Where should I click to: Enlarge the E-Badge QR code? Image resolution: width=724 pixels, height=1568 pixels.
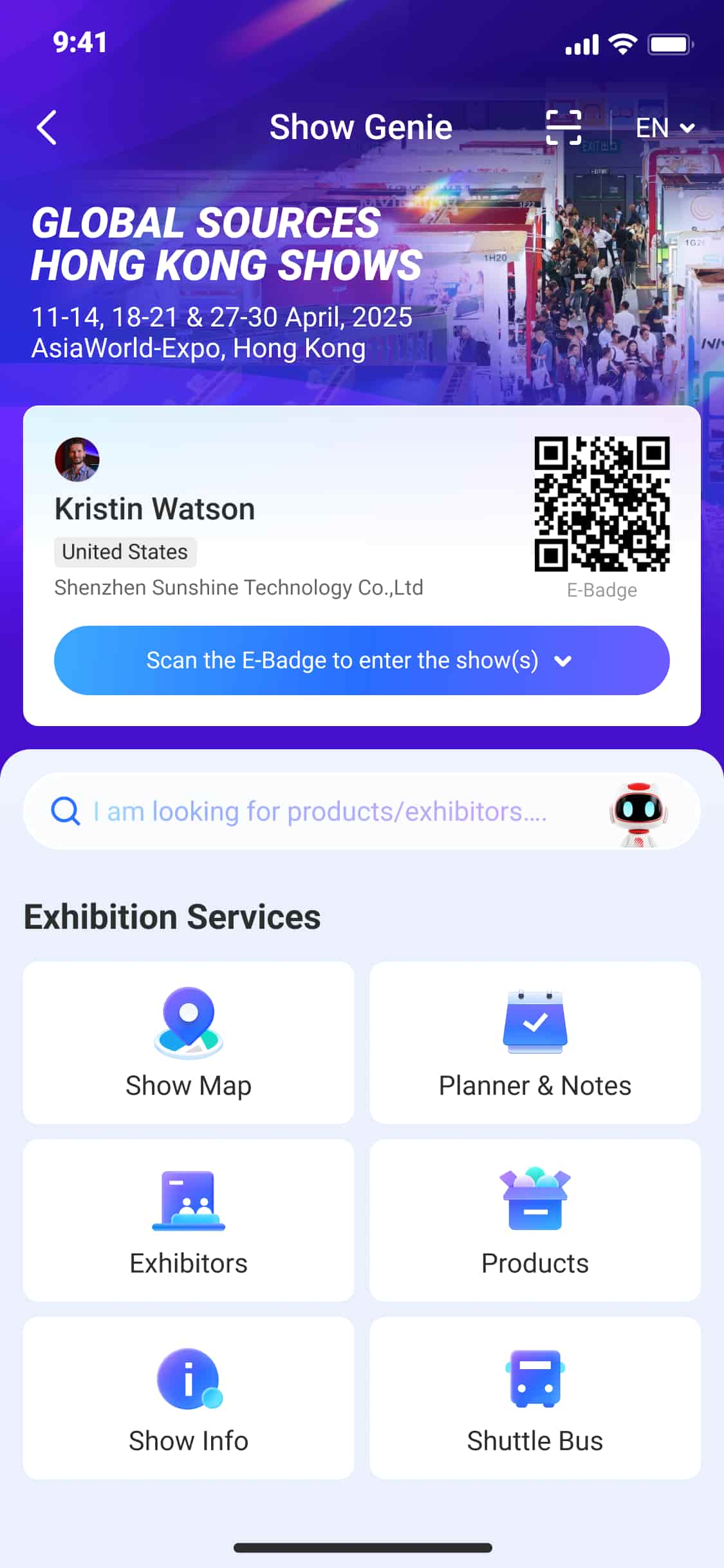click(602, 503)
